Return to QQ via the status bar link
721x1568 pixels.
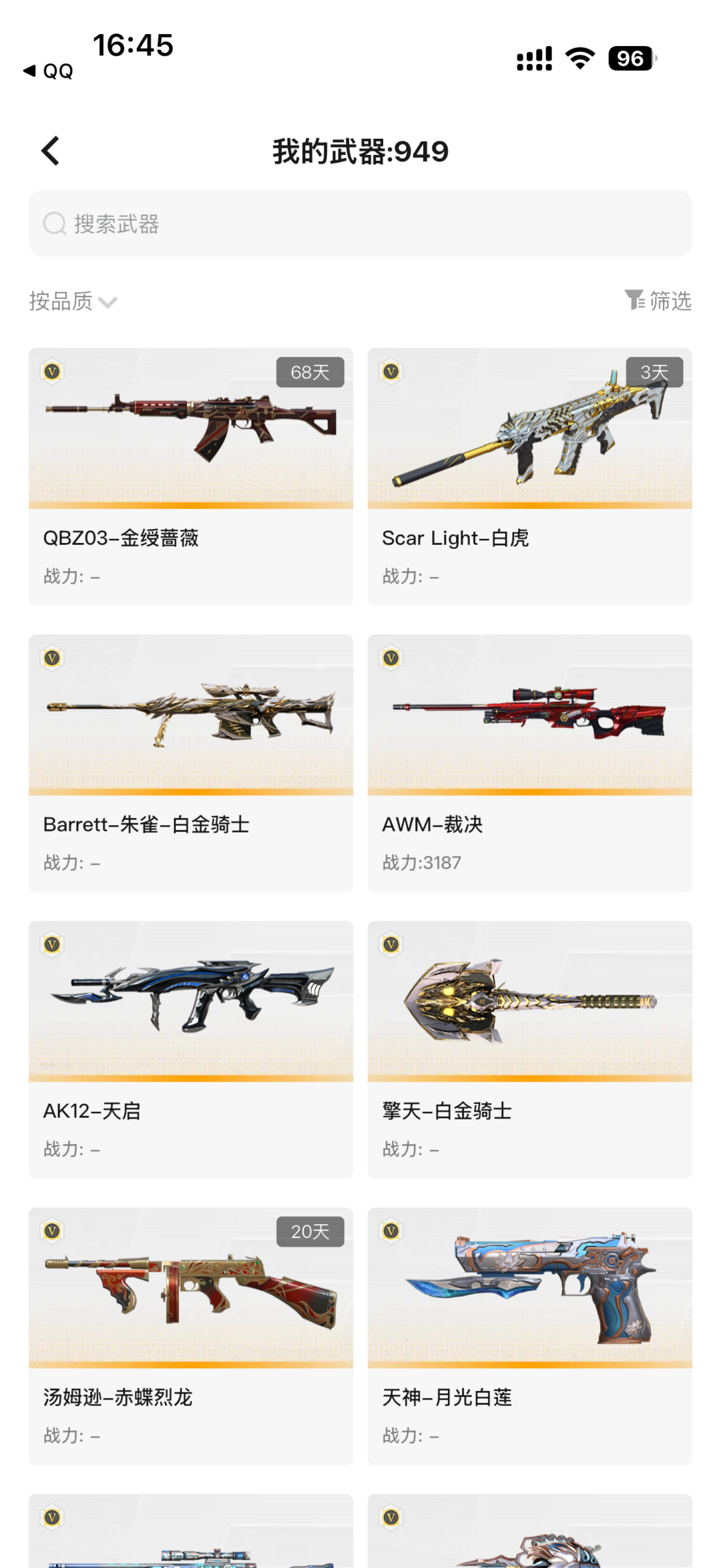click(x=48, y=71)
